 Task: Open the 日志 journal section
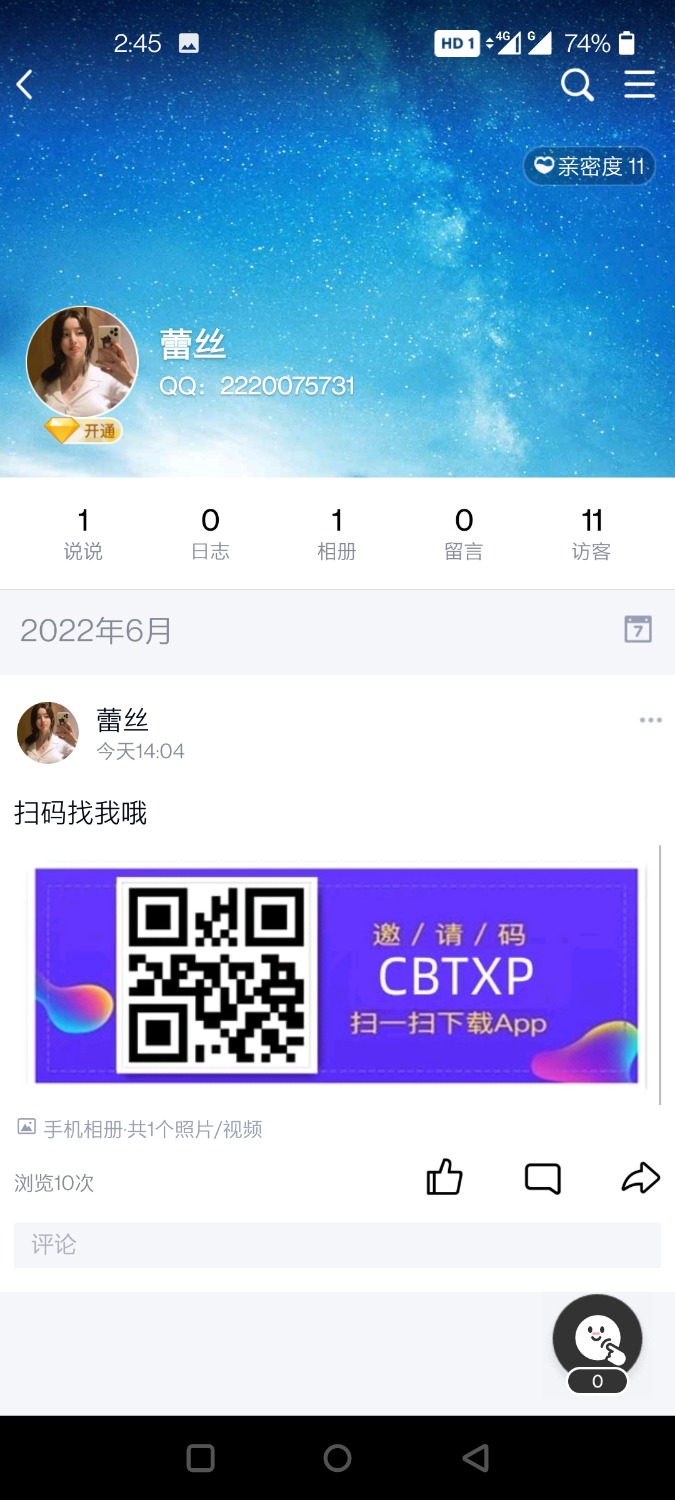(x=210, y=533)
